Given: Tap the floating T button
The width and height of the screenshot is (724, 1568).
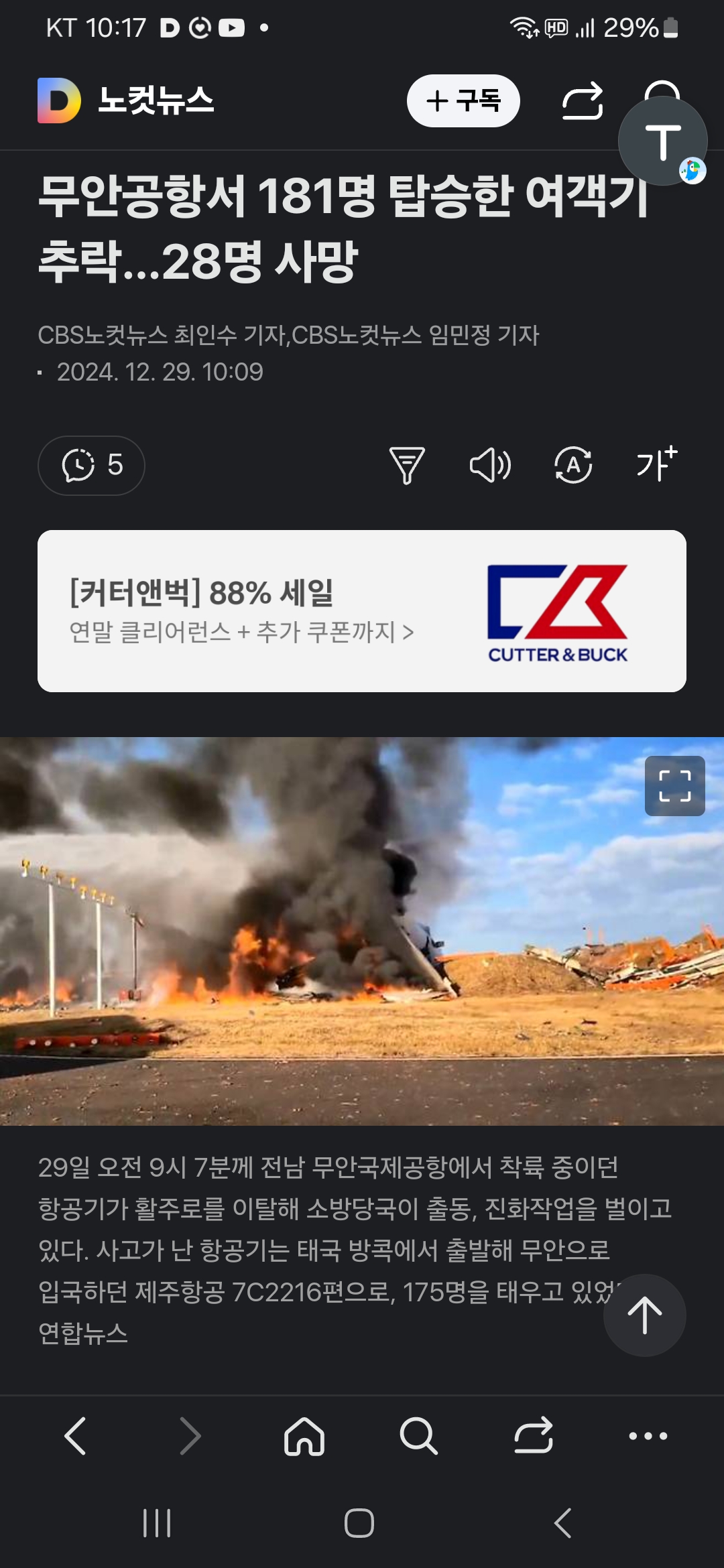Looking at the screenshot, I should pos(662,141).
